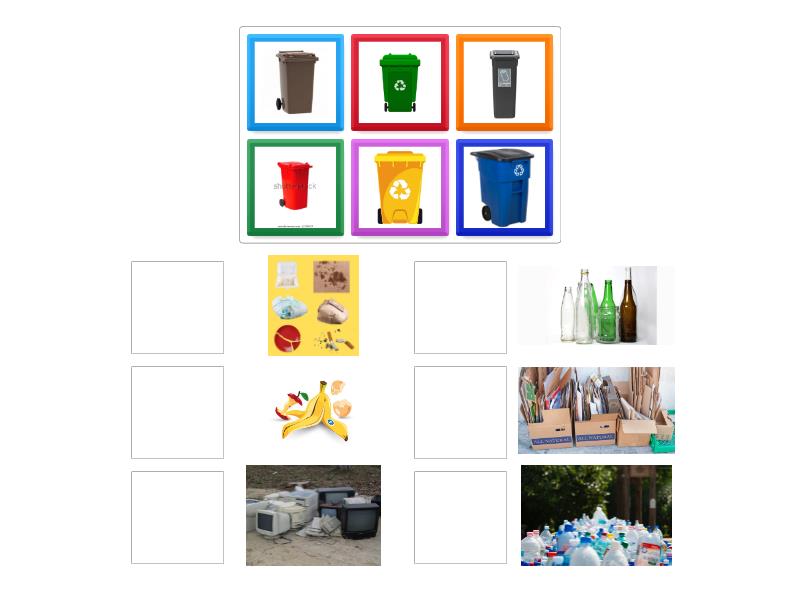This screenshot has height=600, width=800.
Task: Select the green recycling bin tile
Action: click(x=400, y=82)
